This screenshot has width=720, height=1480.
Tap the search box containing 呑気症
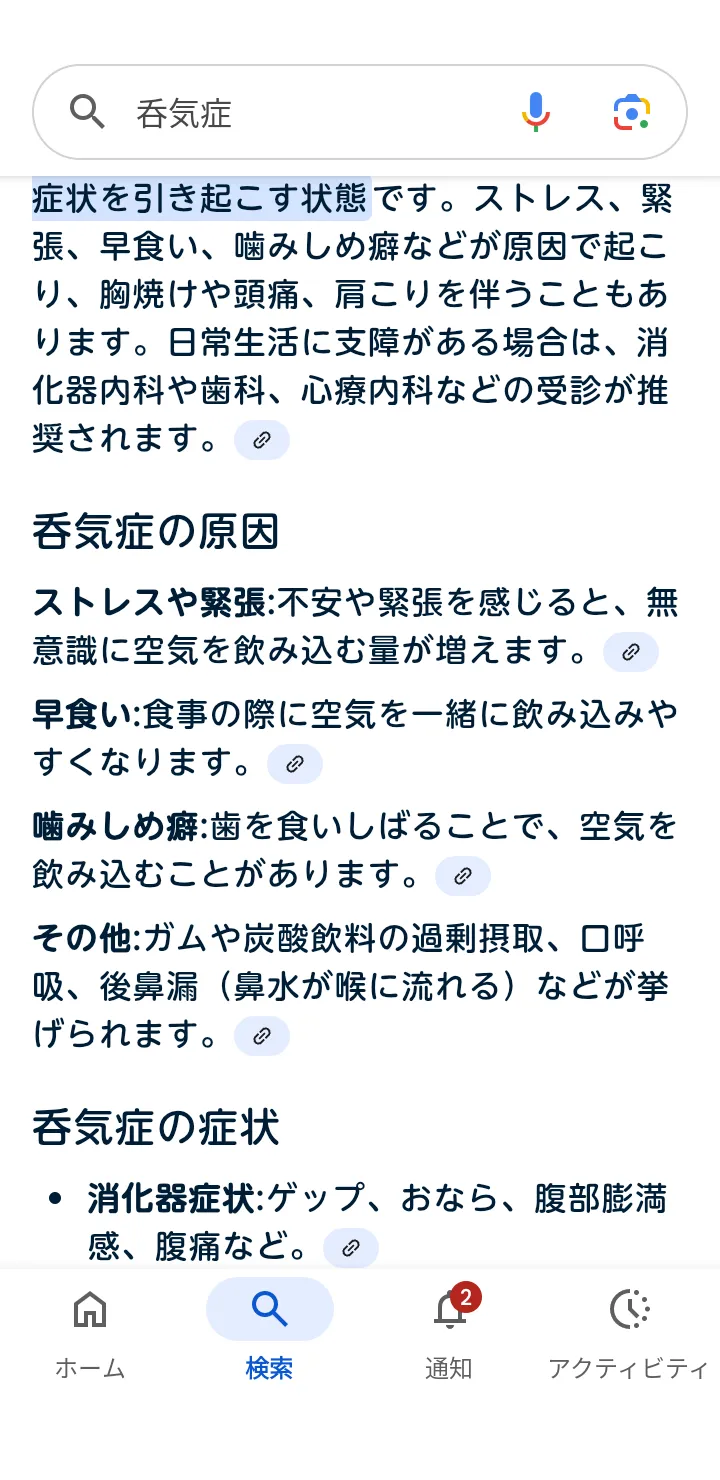click(360, 113)
